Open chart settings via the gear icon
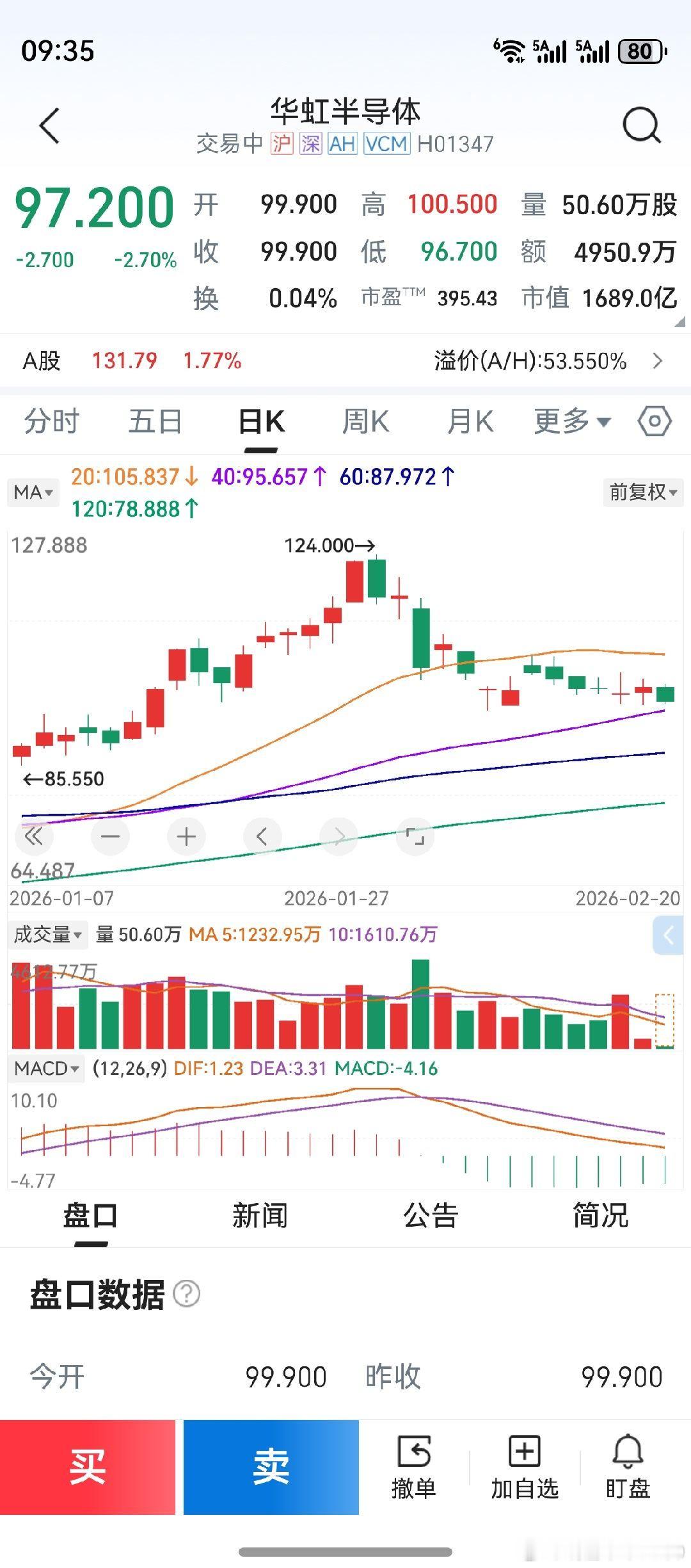 pyautogui.click(x=655, y=422)
